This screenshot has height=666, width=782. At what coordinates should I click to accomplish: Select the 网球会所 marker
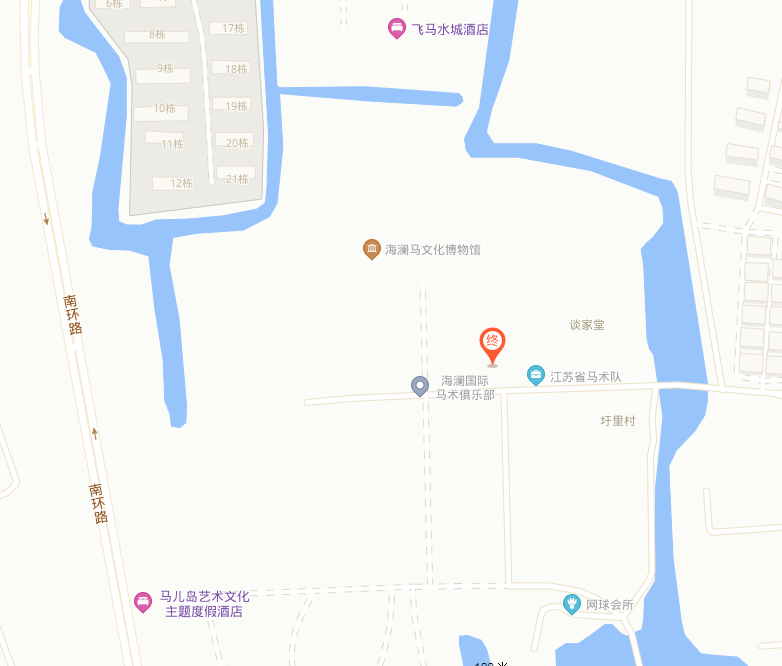(572, 604)
